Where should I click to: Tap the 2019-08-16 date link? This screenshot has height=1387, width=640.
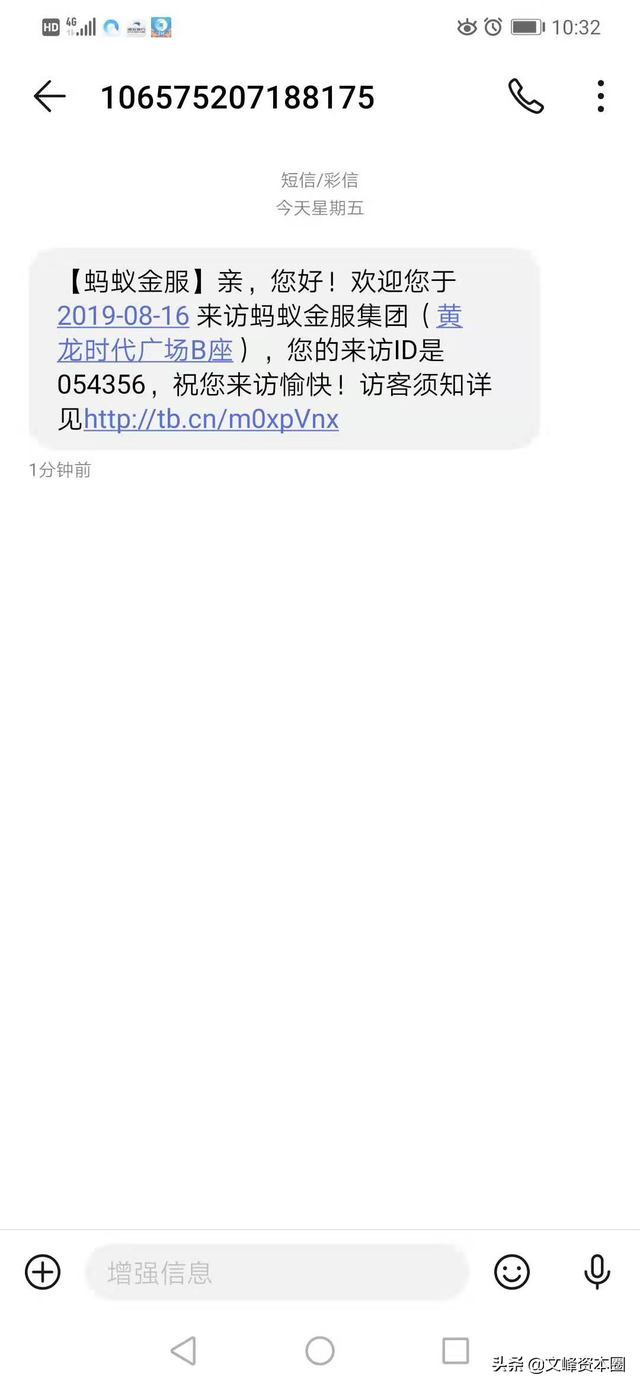123,317
